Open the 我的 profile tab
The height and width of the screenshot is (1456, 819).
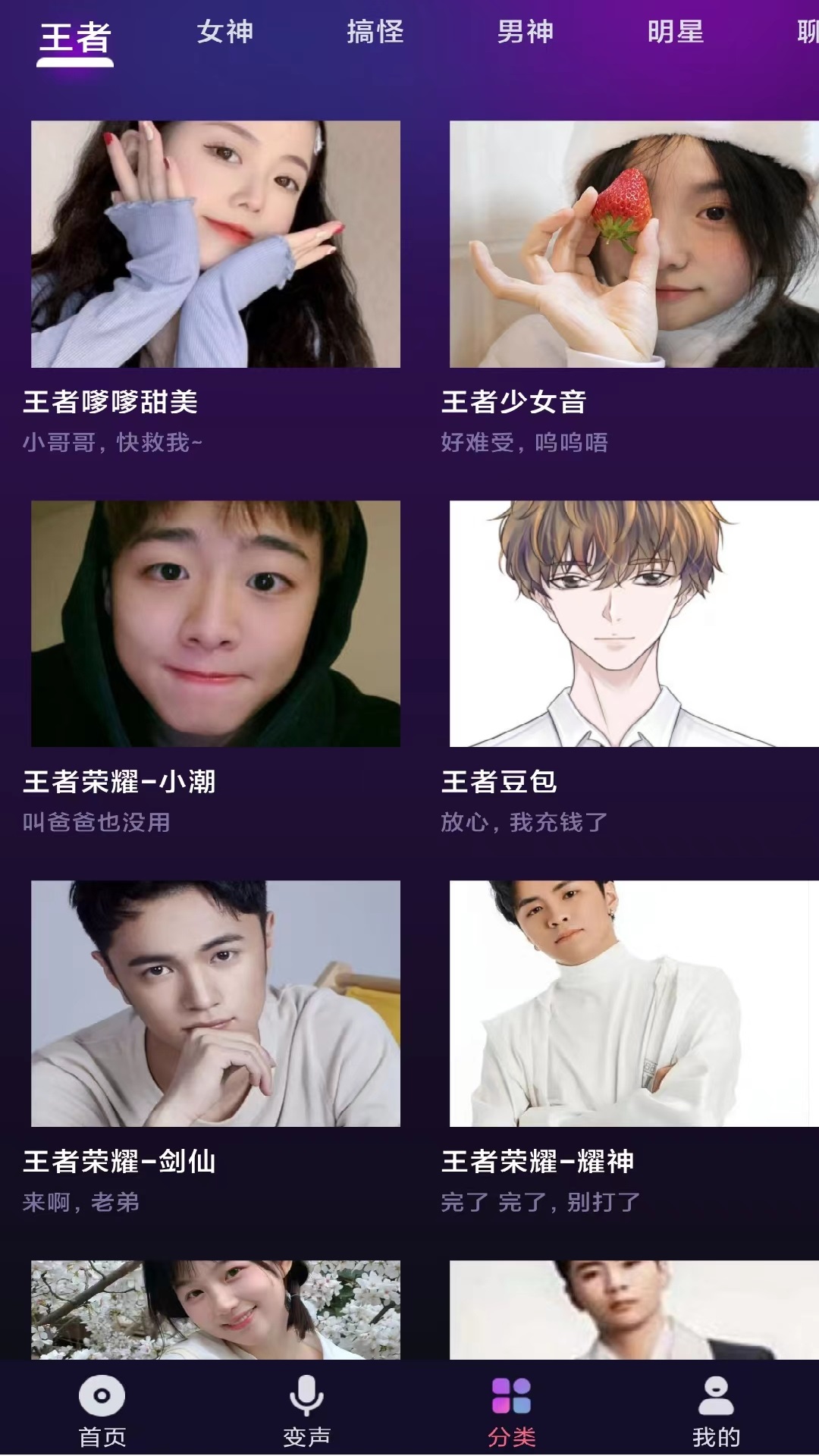(716, 1410)
